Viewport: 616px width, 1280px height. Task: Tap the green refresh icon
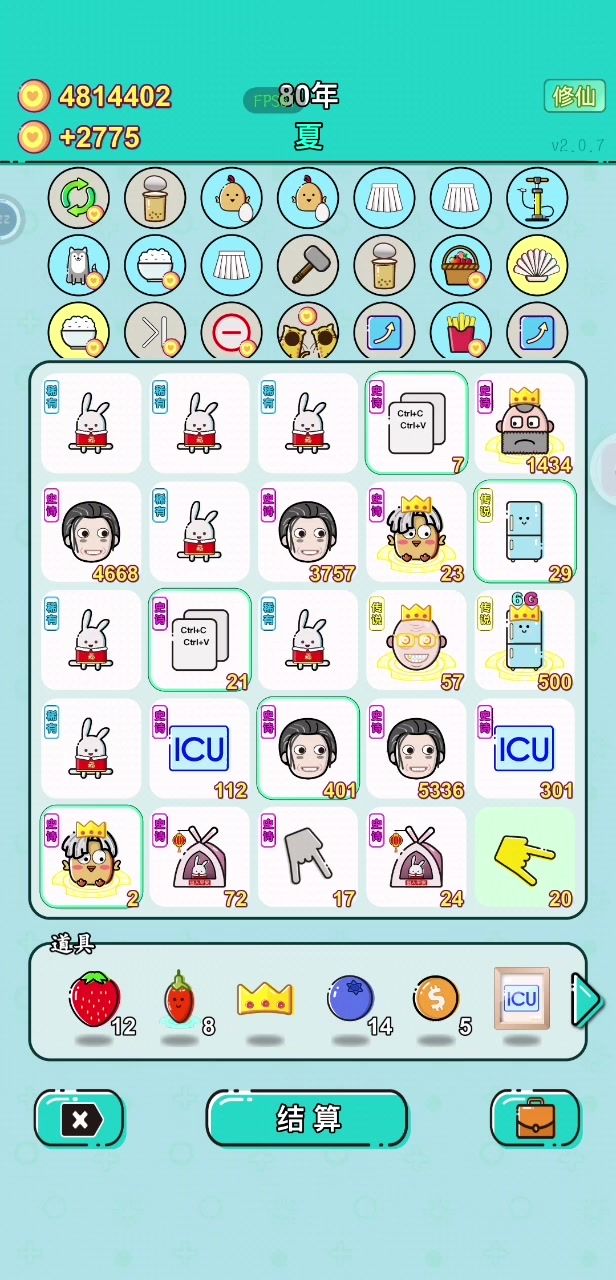coord(78,198)
